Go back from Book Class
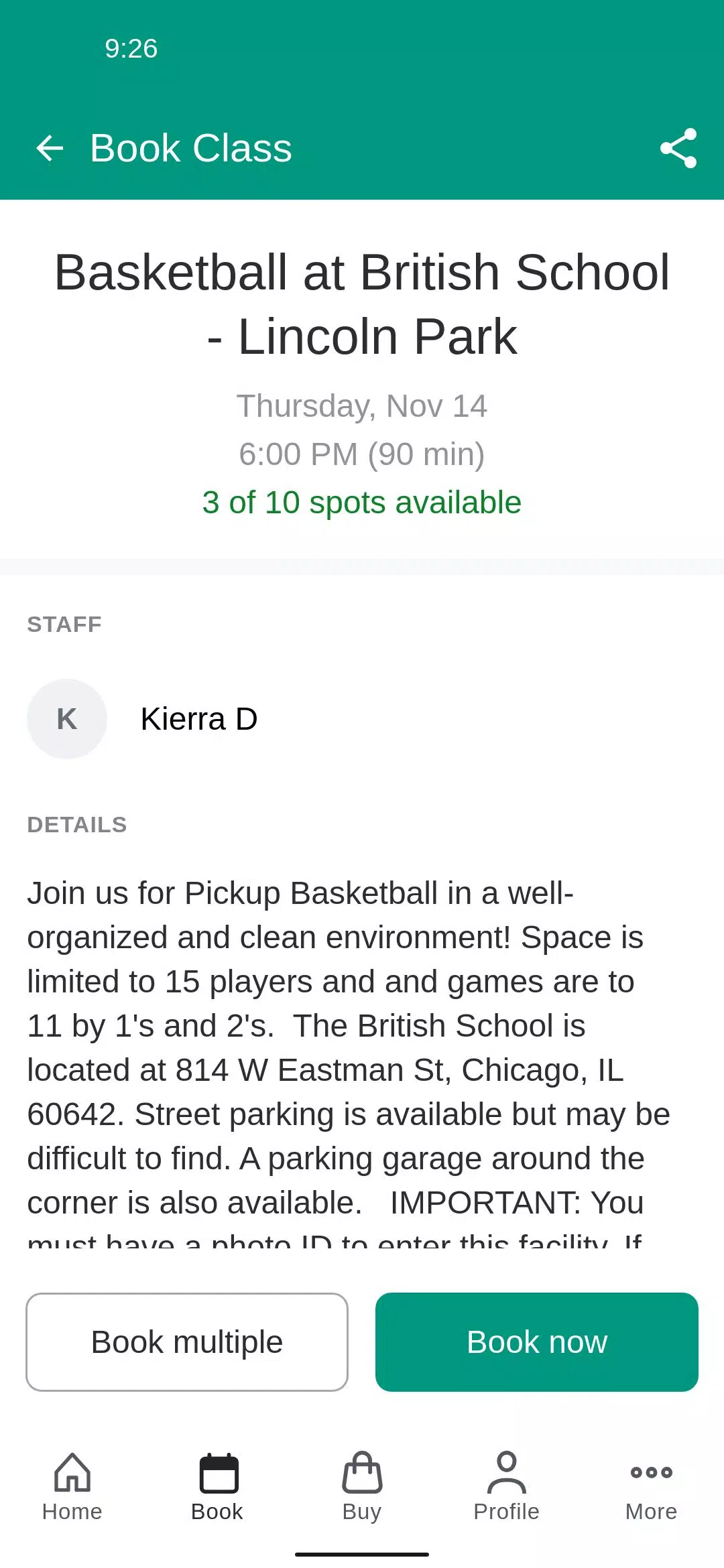The image size is (724, 1568). (x=50, y=148)
